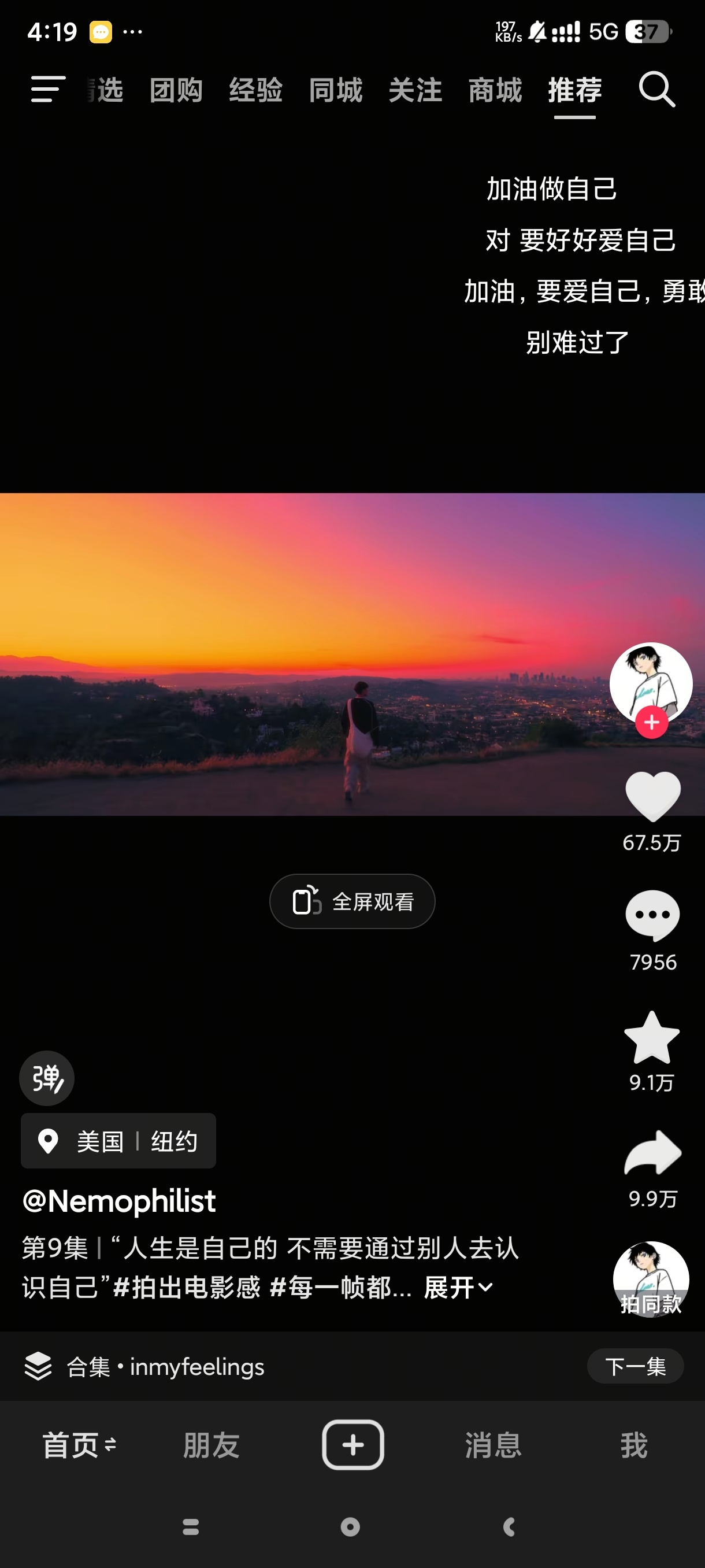Open the side menu drawer
705x1568 pixels.
pos(47,90)
